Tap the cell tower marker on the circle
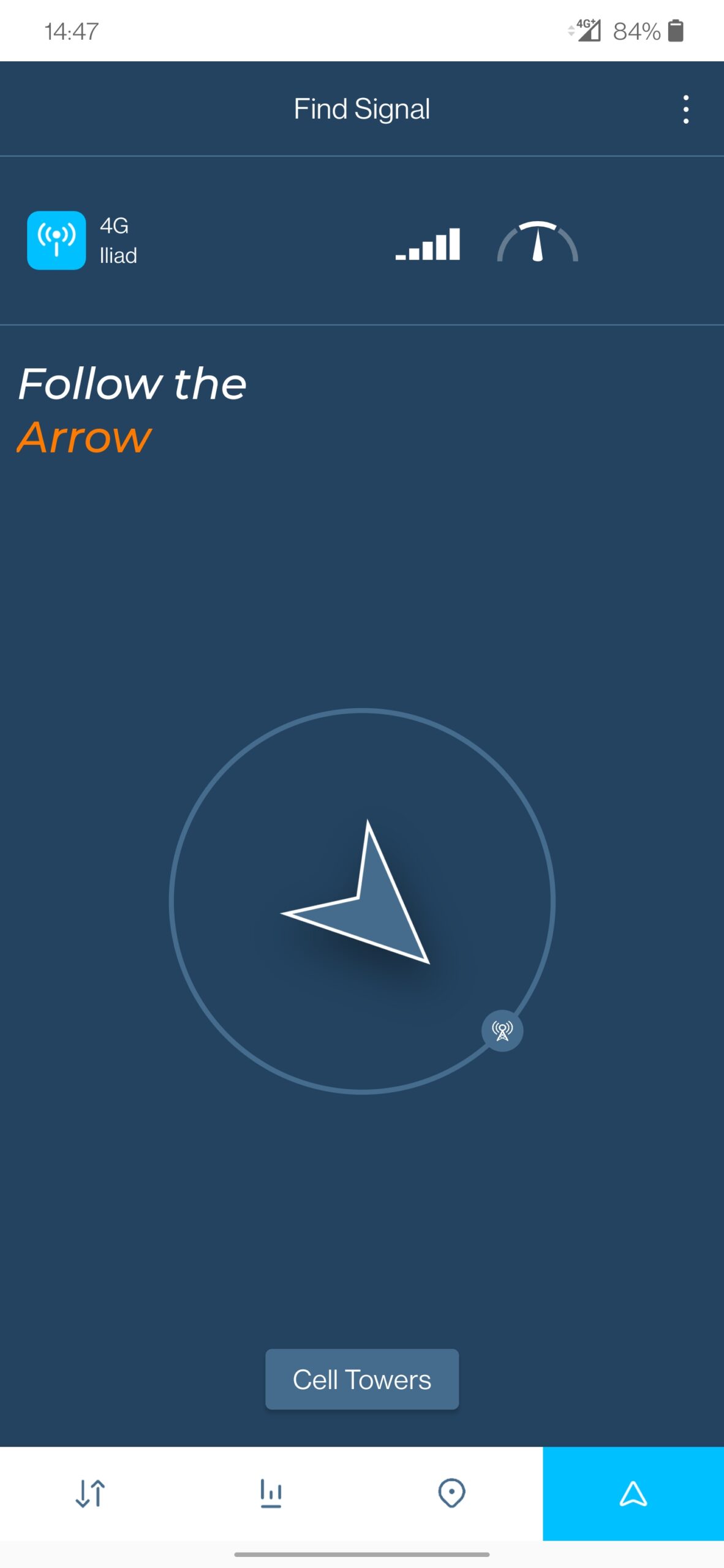724x1568 pixels. 502,1030
